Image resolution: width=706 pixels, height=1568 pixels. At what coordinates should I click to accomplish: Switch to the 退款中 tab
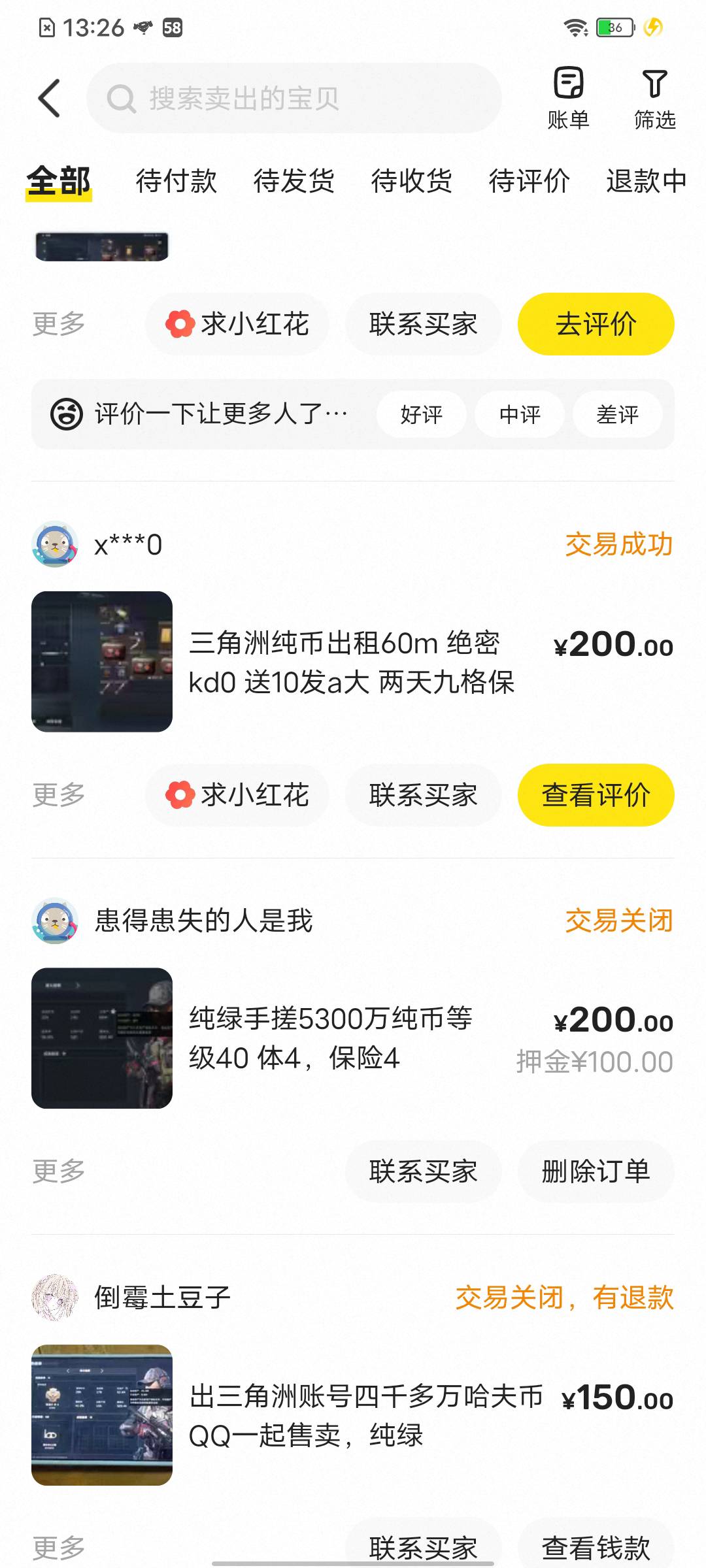645,181
